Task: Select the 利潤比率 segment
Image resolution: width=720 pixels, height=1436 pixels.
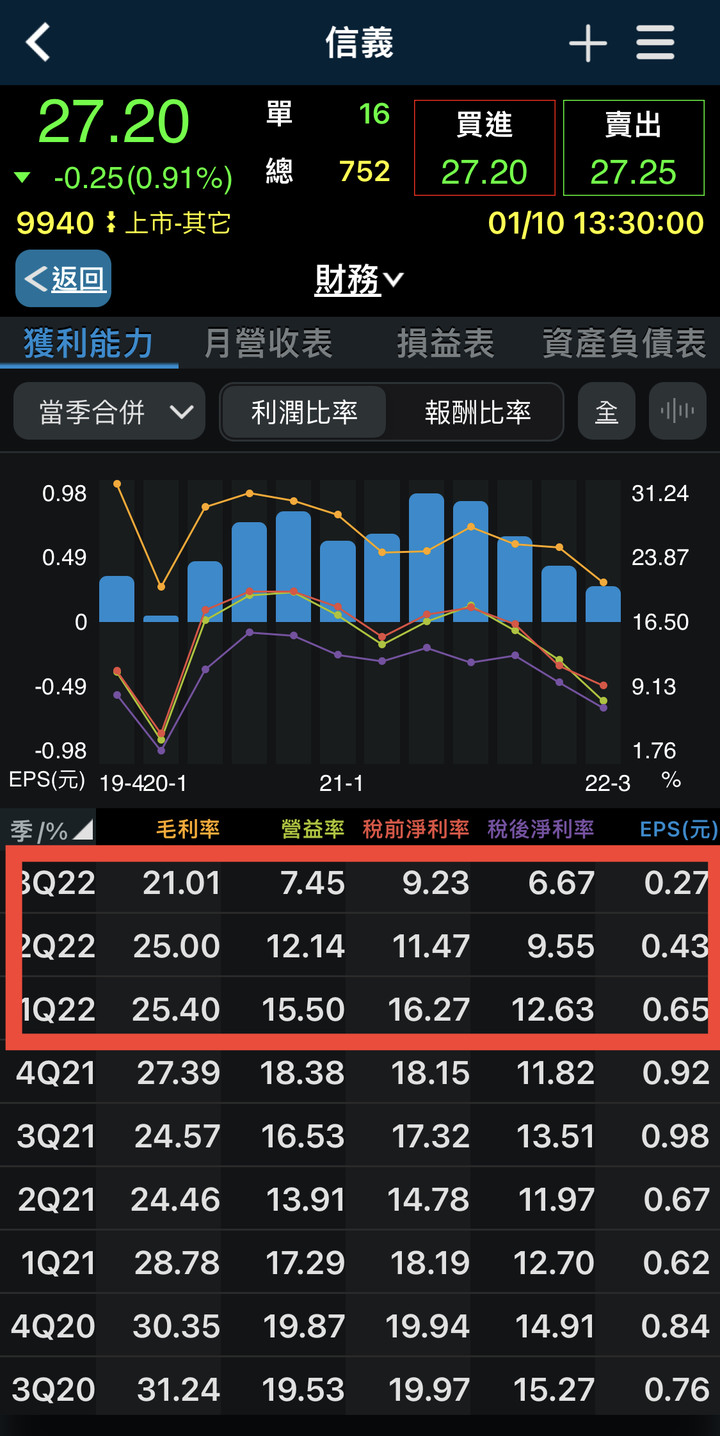Action: [x=304, y=412]
